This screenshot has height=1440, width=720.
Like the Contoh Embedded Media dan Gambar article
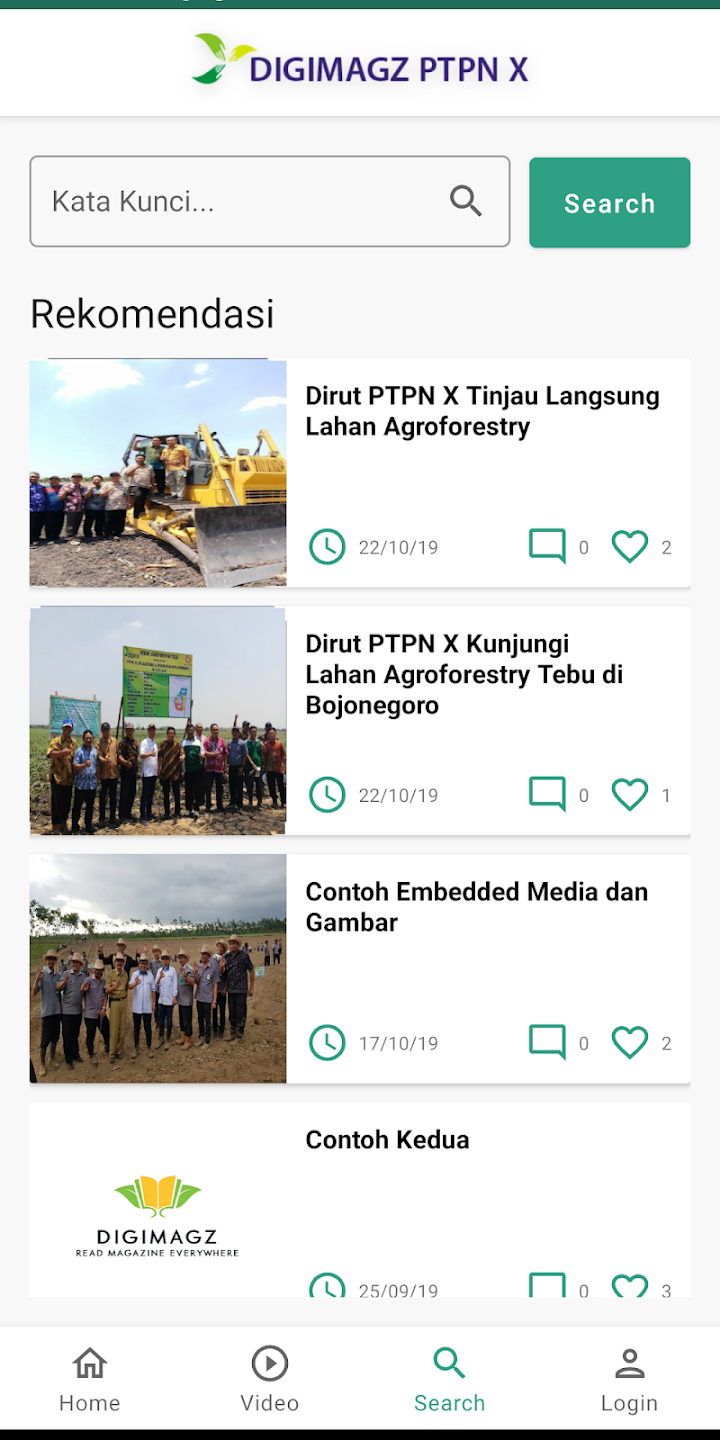coord(630,1043)
